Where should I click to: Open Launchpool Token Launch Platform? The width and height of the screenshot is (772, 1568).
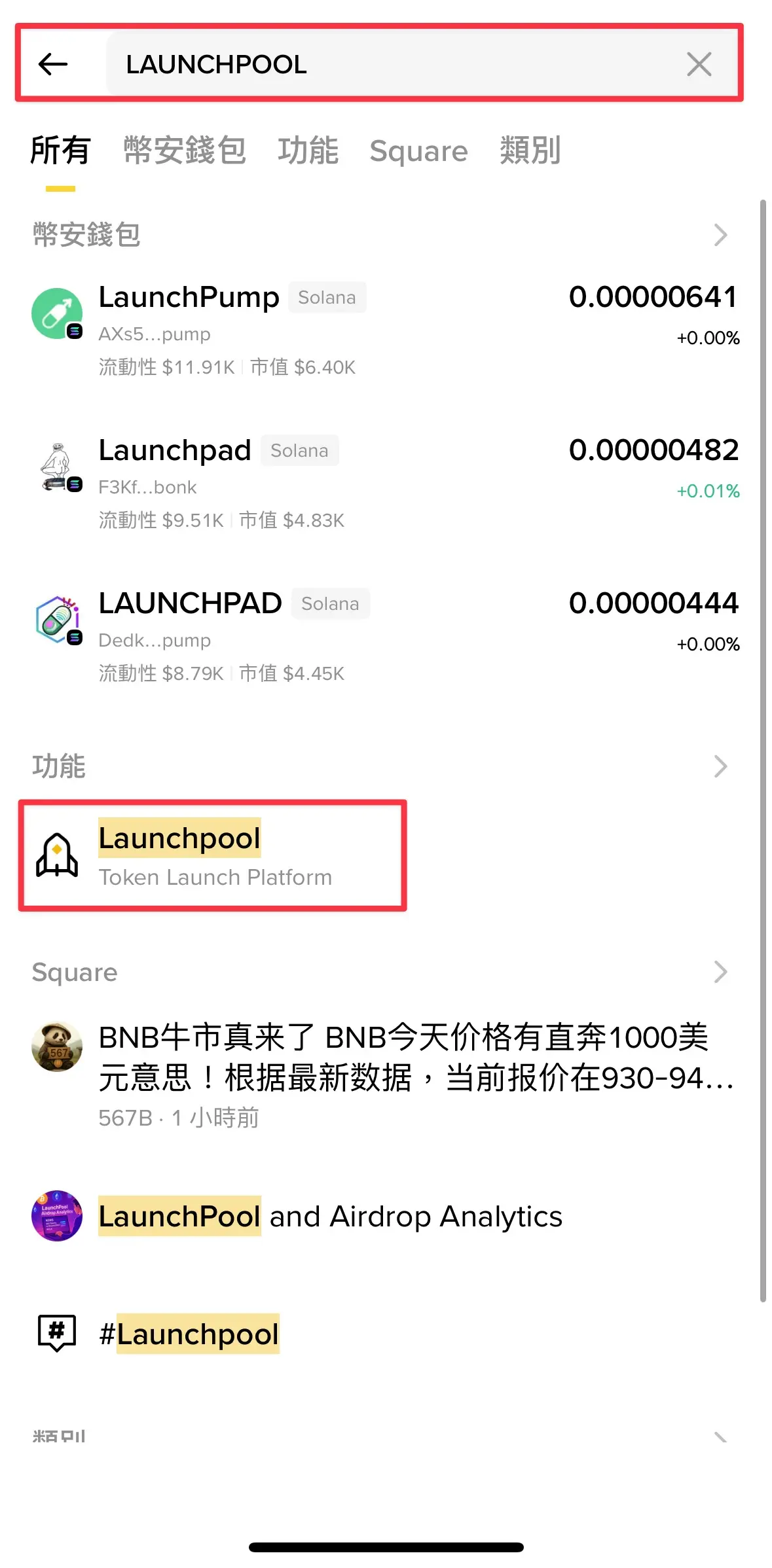pyautogui.click(x=213, y=855)
